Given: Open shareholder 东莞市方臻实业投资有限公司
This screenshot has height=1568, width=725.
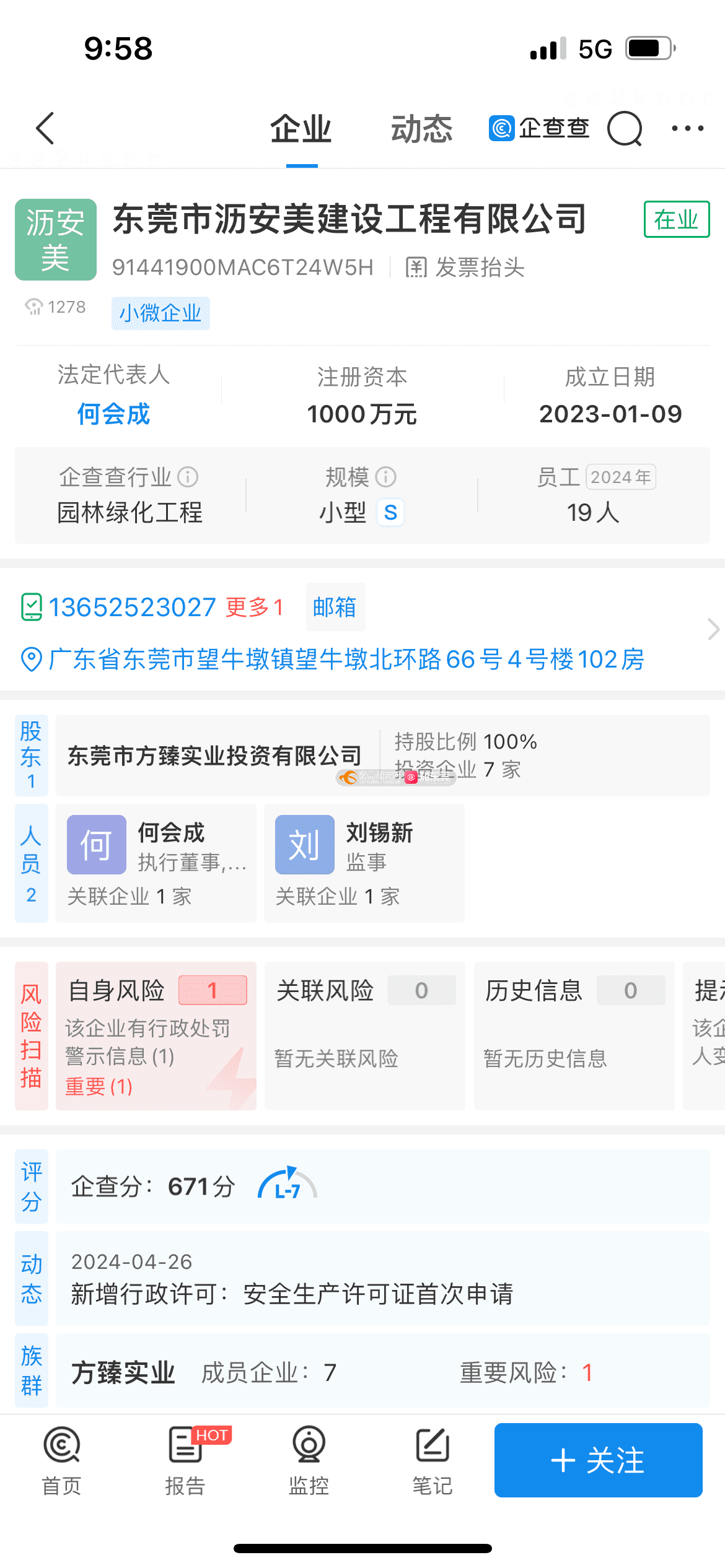Looking at the screenshot, I should pyautogui.click(x=215, y=756).
